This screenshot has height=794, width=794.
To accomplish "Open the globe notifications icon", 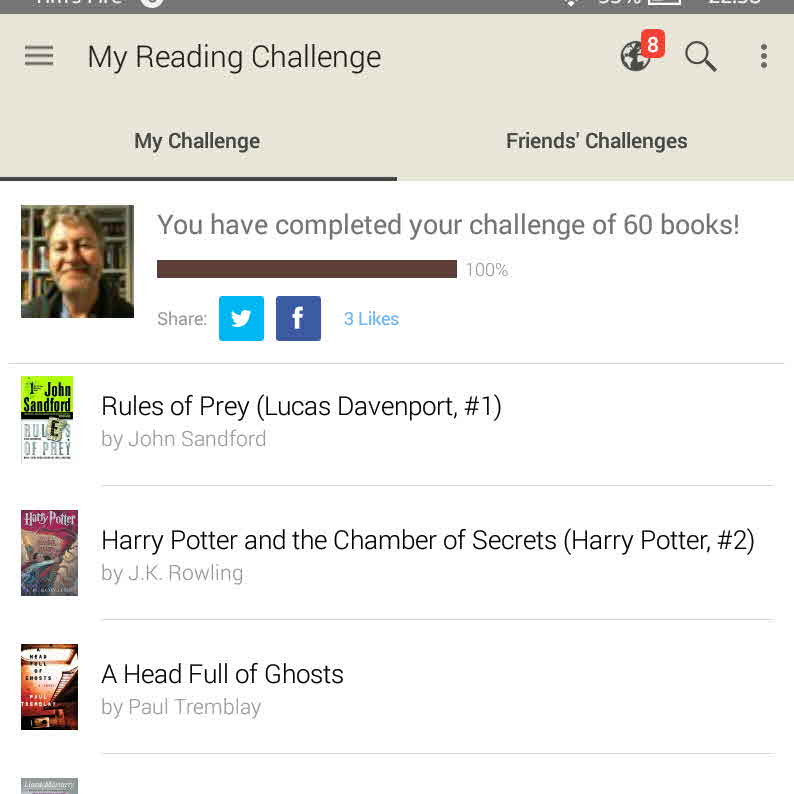I will point(637,56).
